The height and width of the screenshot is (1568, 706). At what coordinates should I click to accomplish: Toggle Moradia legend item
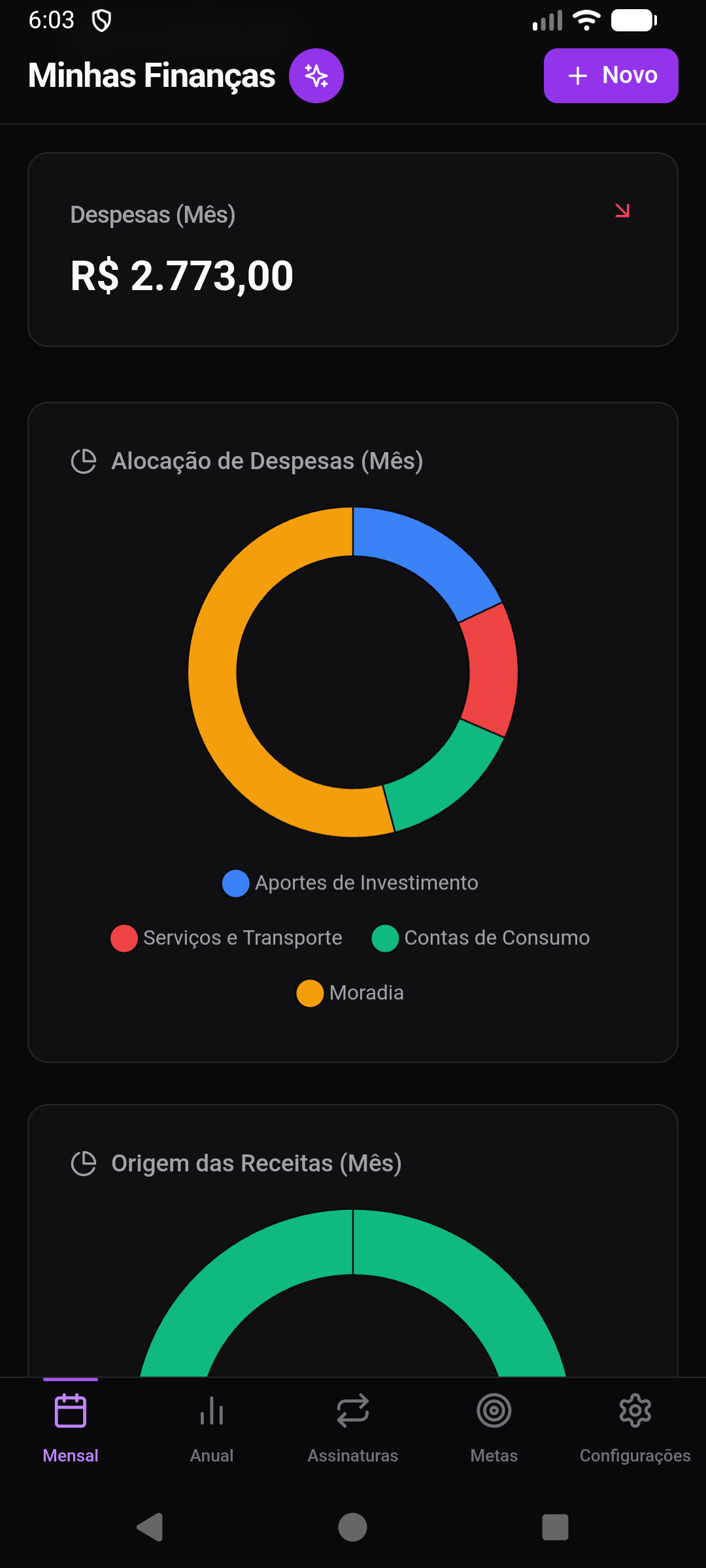tap(351, 993)
